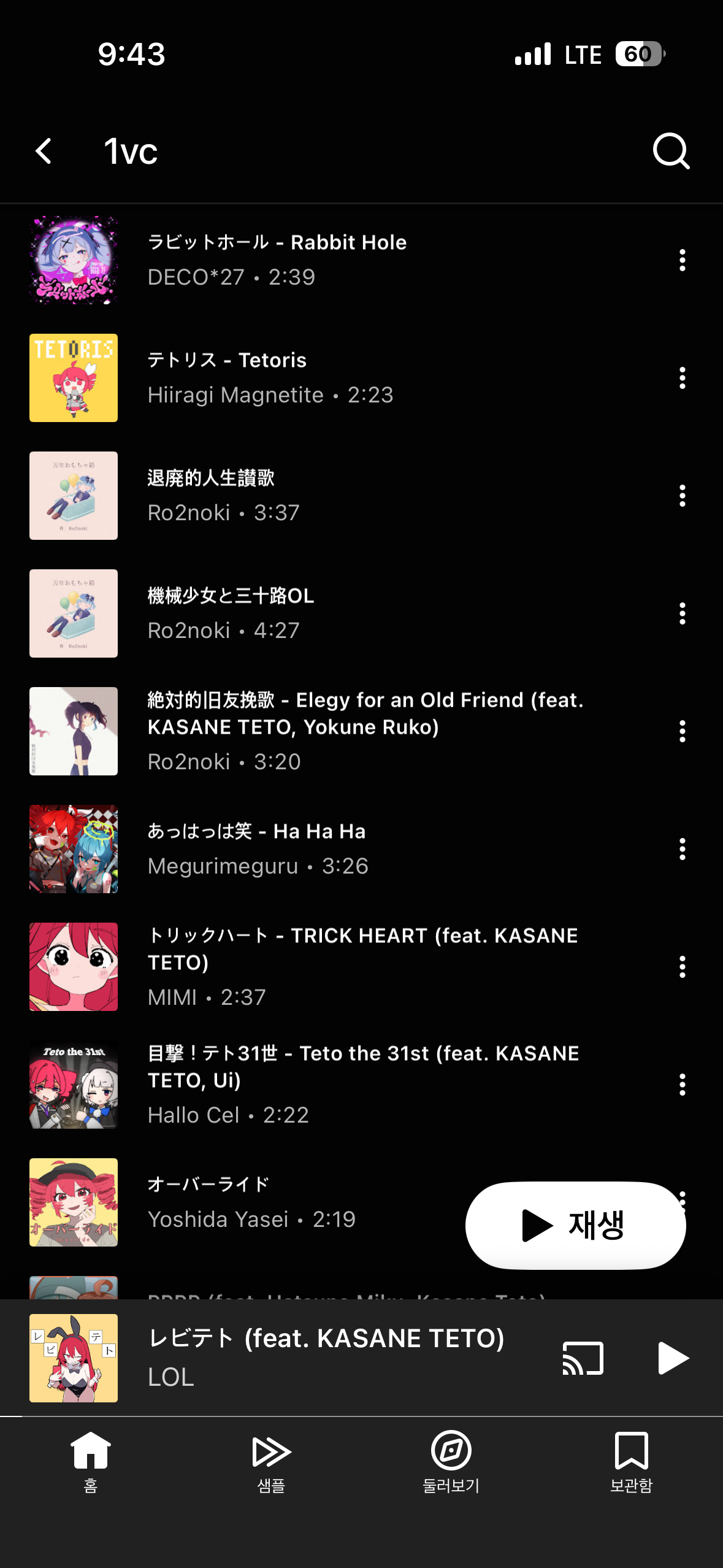Open options for TRICK HEART track
This screenshot has width=723, height=1568.
[682, 967]
